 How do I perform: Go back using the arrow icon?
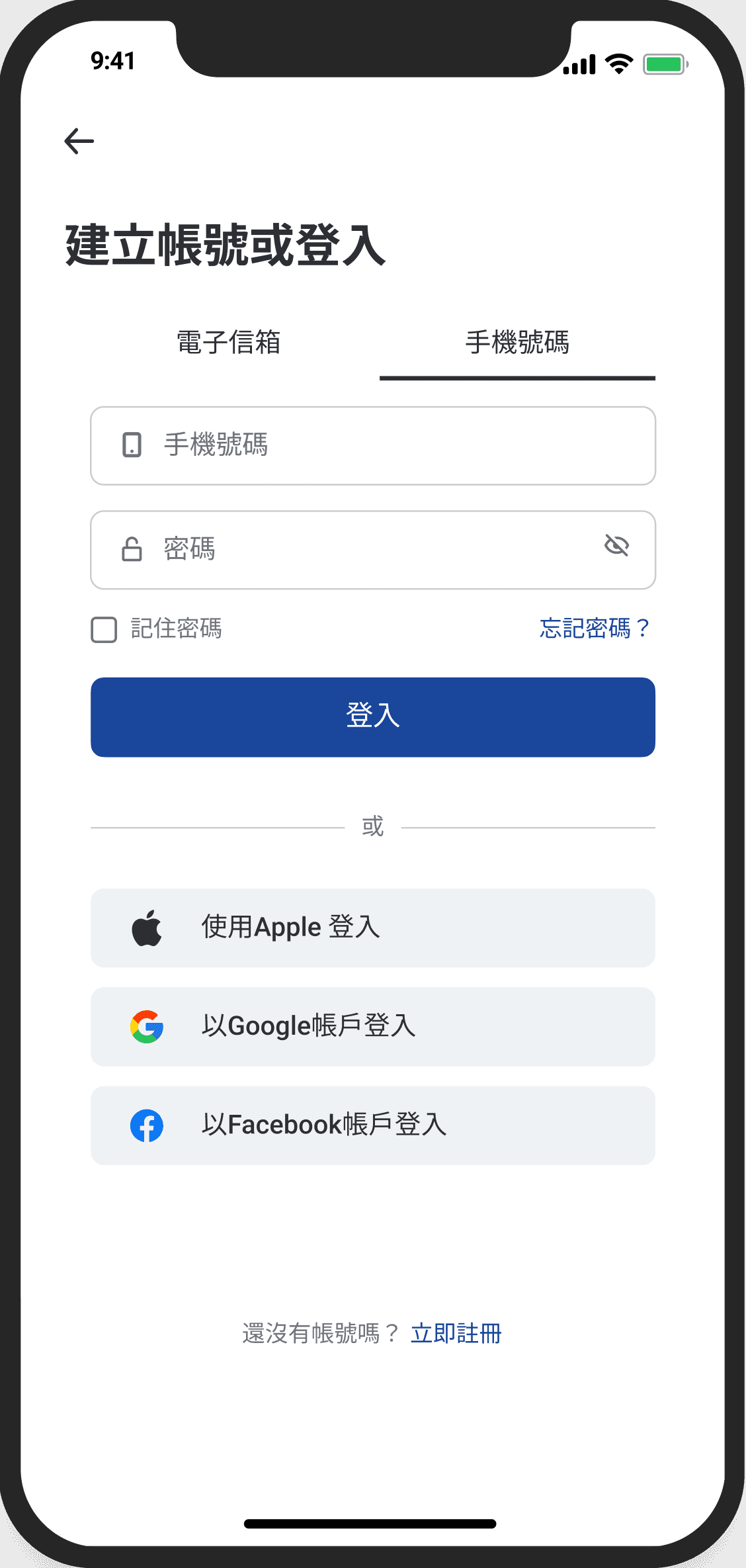79,141
